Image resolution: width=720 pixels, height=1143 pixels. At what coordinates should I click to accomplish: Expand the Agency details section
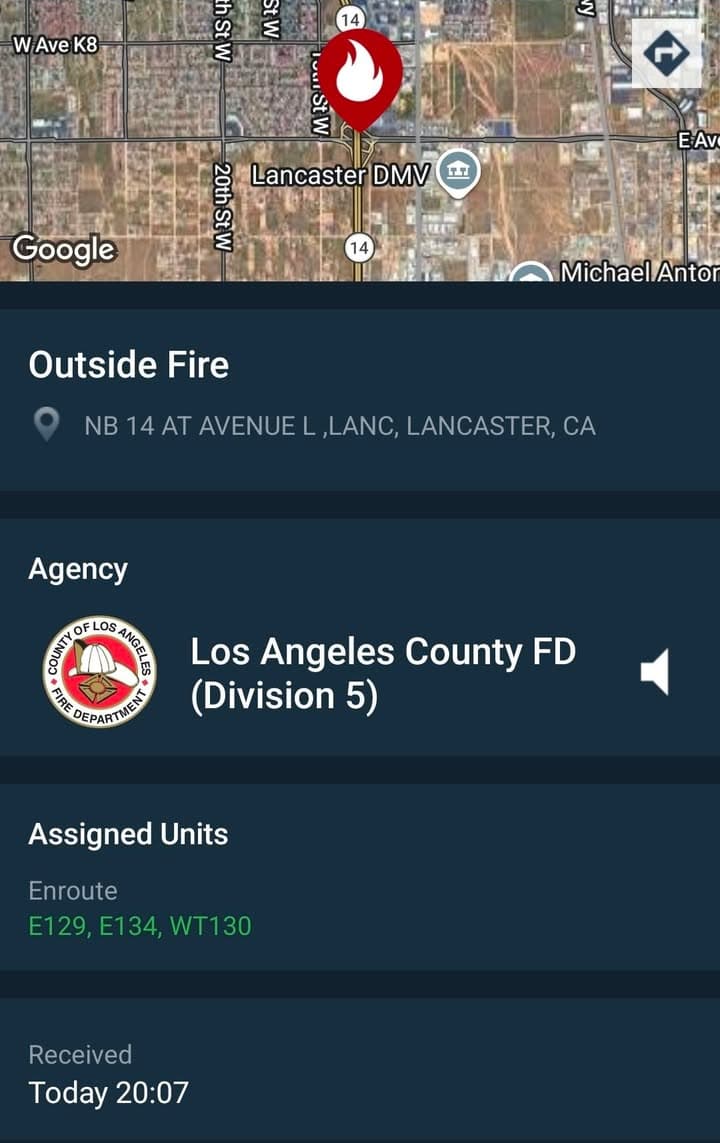click(78, 568)
